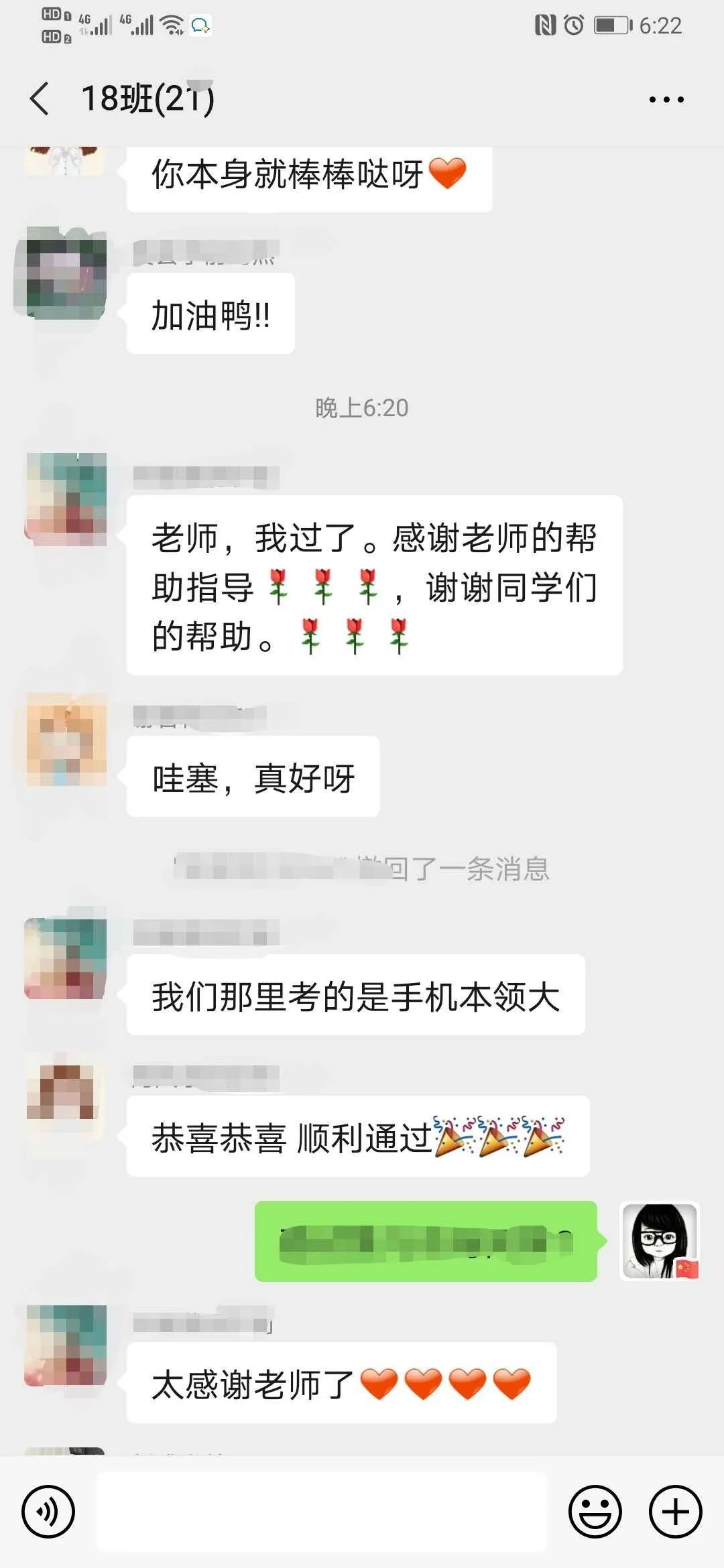Open the plus attachments menu
This screenshot has height=1568, width=724.
click(675, 1511)
